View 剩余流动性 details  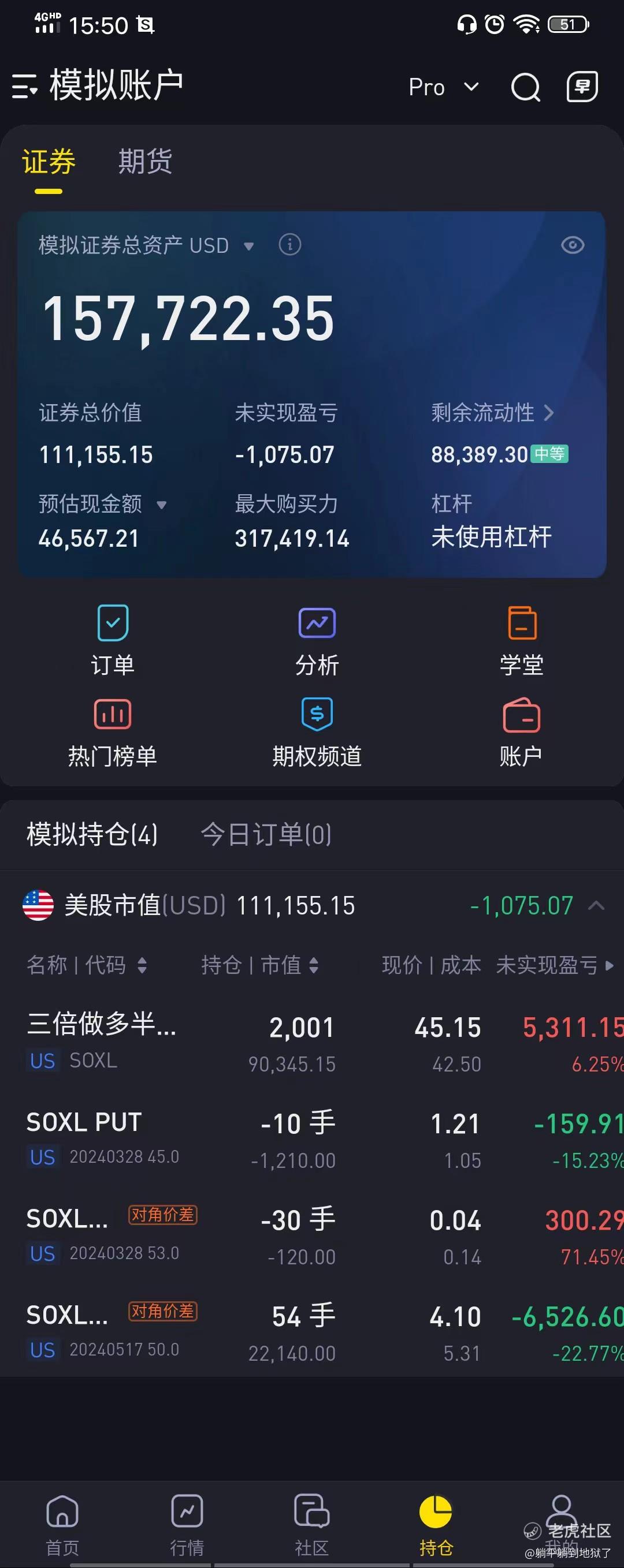click(492, 413)
